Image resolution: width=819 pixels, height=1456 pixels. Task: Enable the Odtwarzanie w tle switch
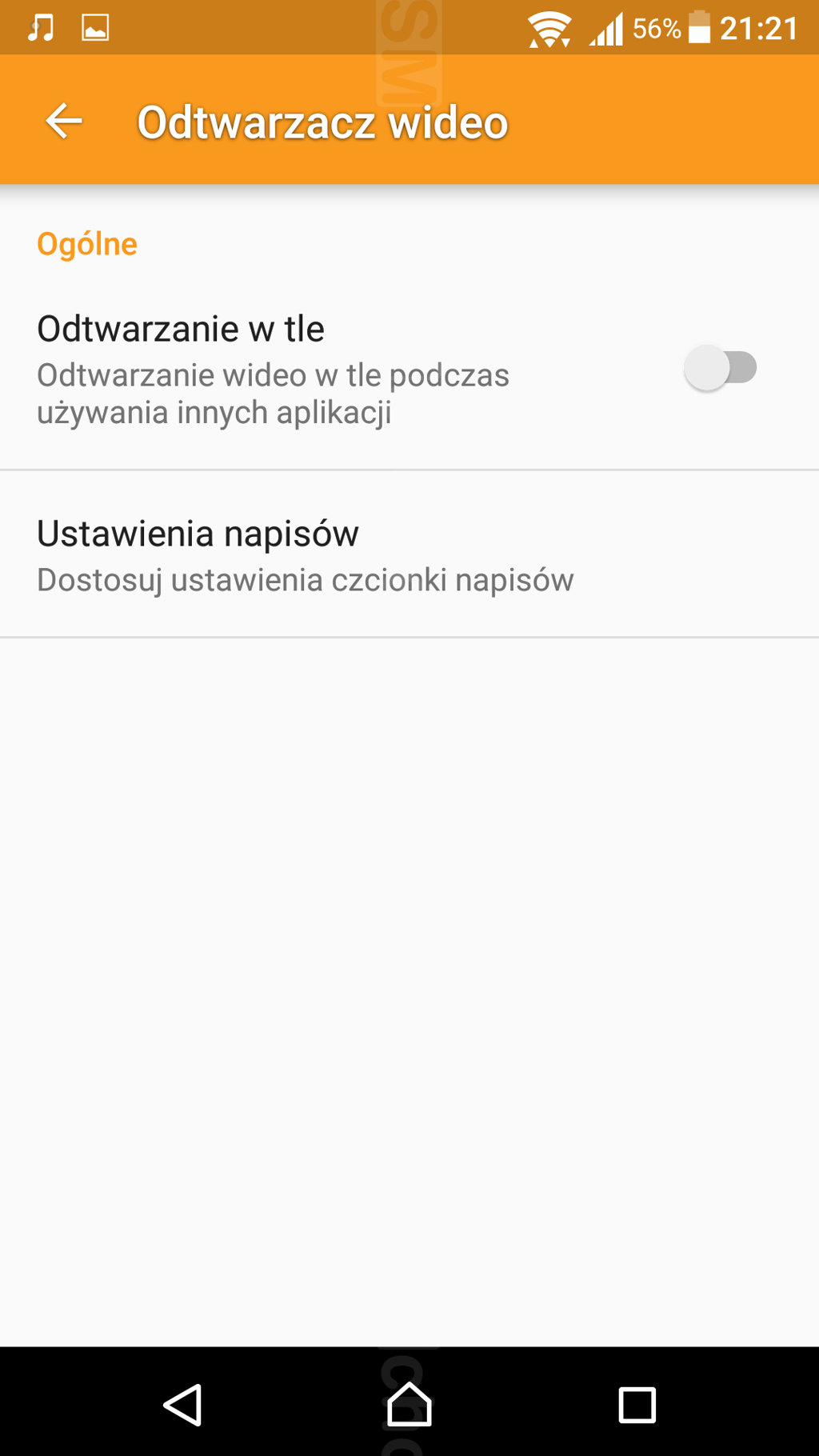pyautogui.click(x=720, y=368)
